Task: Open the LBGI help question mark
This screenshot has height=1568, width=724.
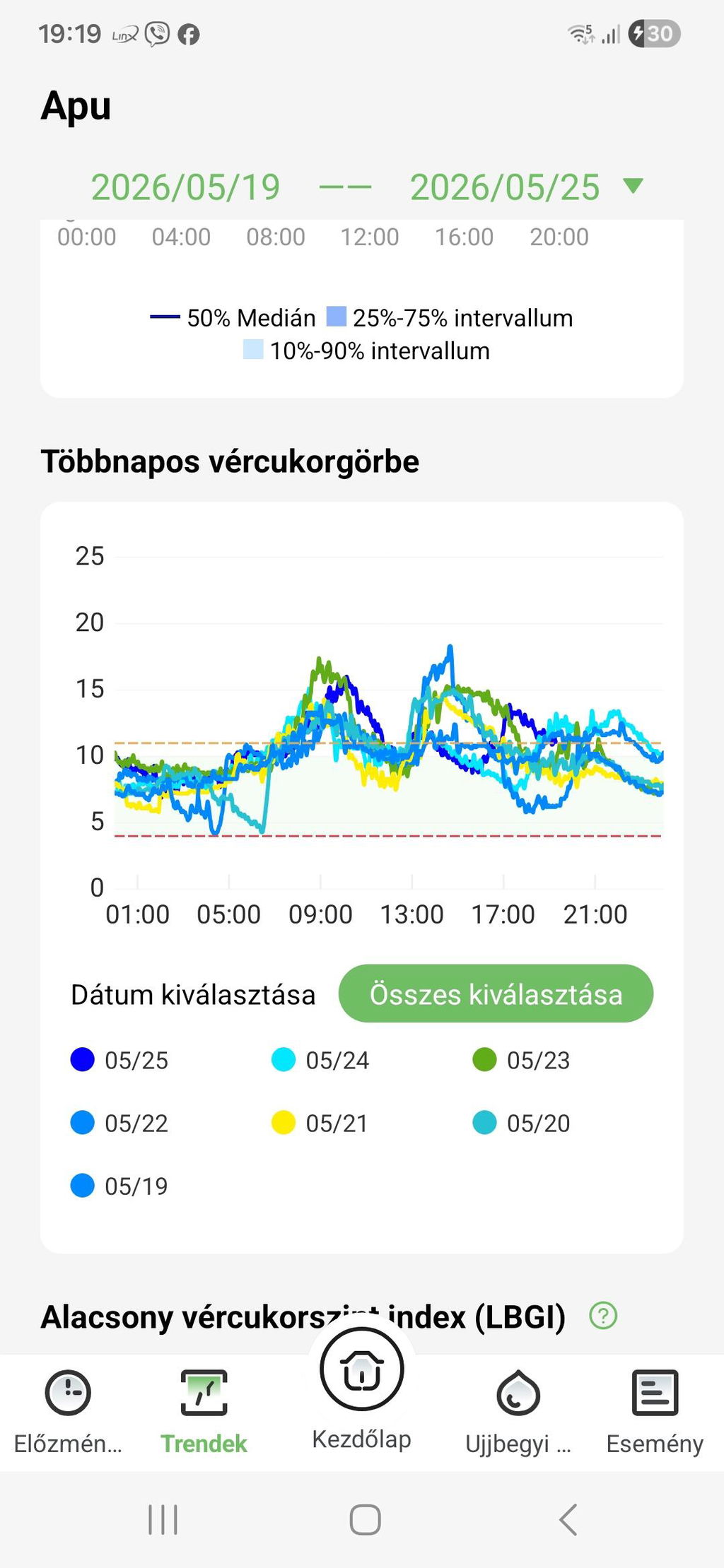Action: [x=603, y=1316]
